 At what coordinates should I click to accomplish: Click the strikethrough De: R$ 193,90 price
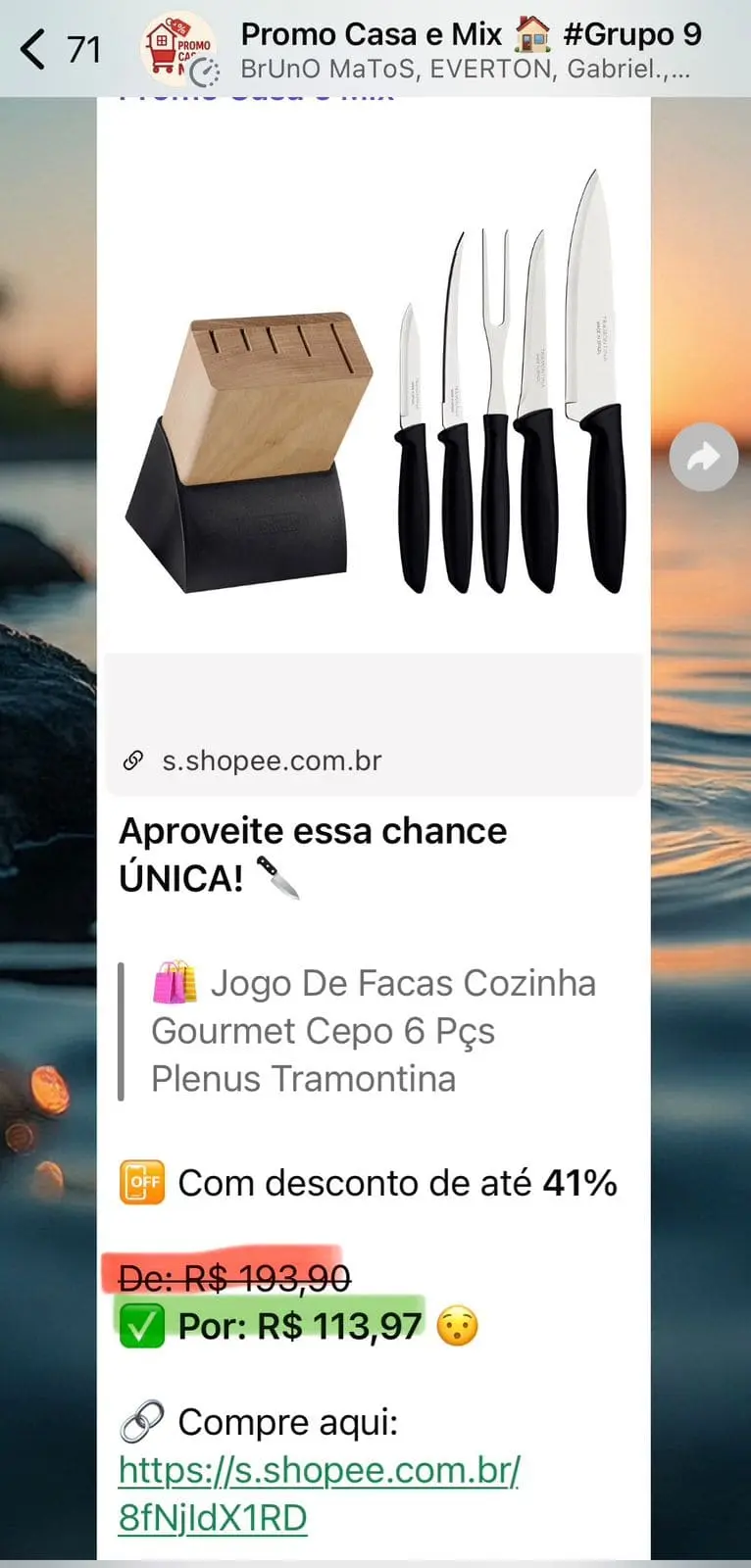click(235, 1277)
